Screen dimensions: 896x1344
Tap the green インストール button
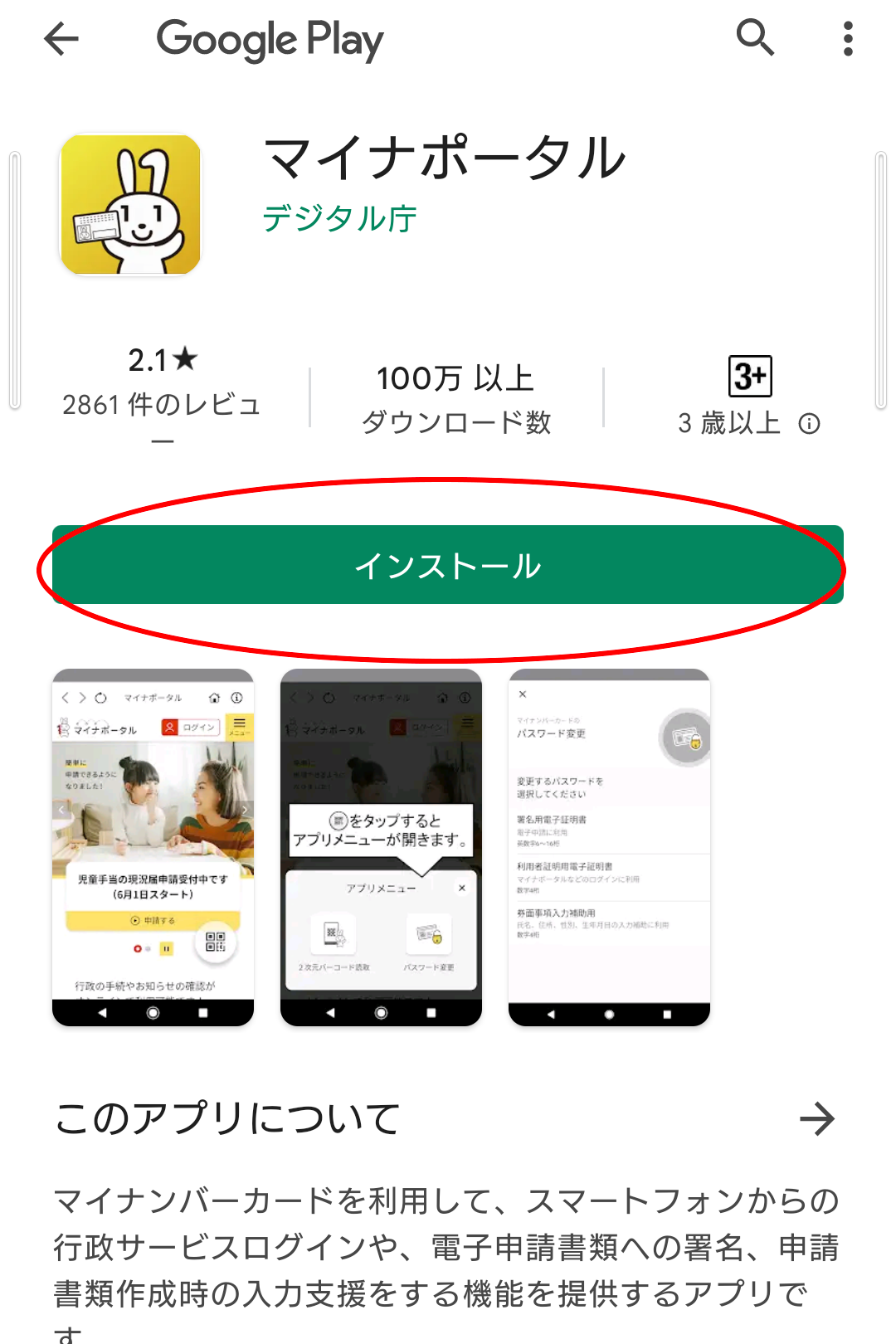[448, 565]
